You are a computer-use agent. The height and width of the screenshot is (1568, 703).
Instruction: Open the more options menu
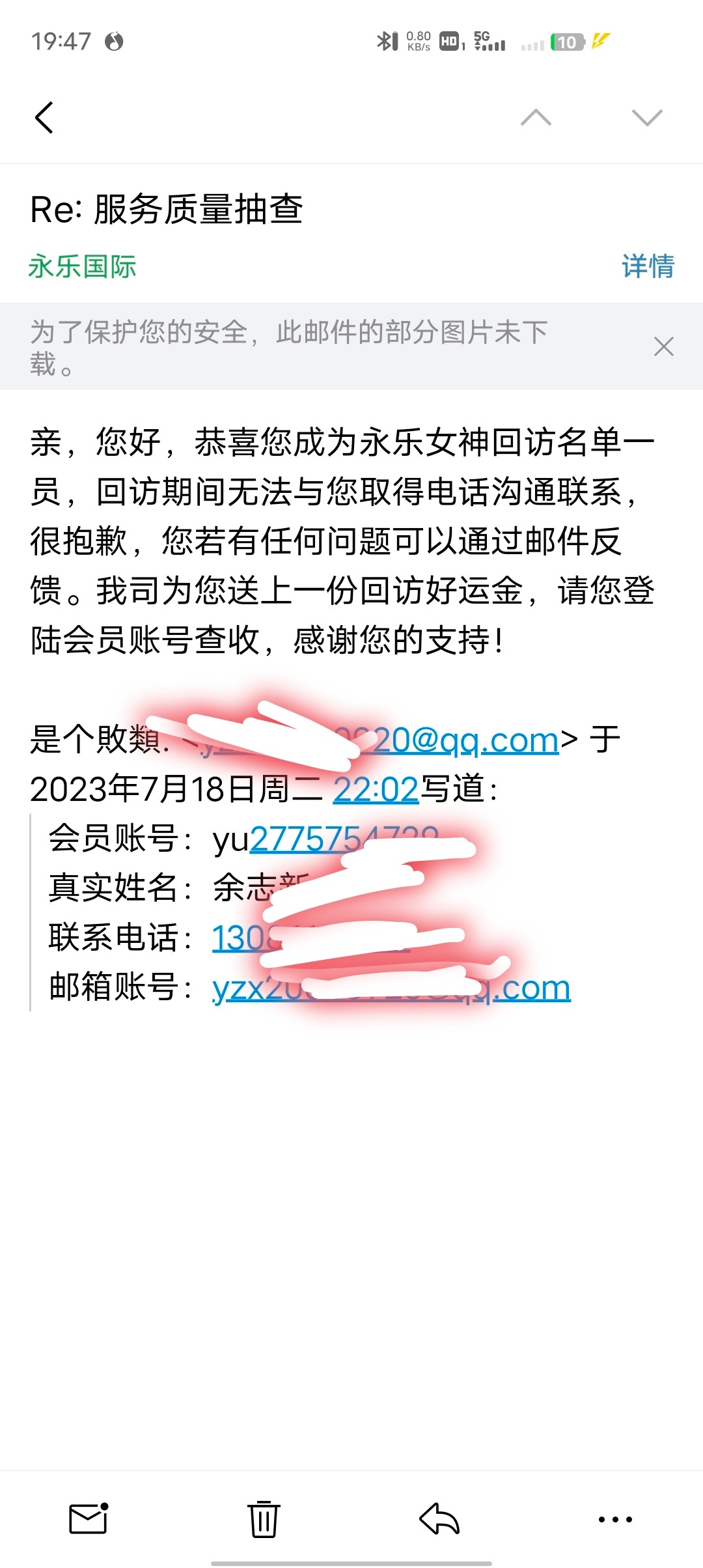point(615,1519)
